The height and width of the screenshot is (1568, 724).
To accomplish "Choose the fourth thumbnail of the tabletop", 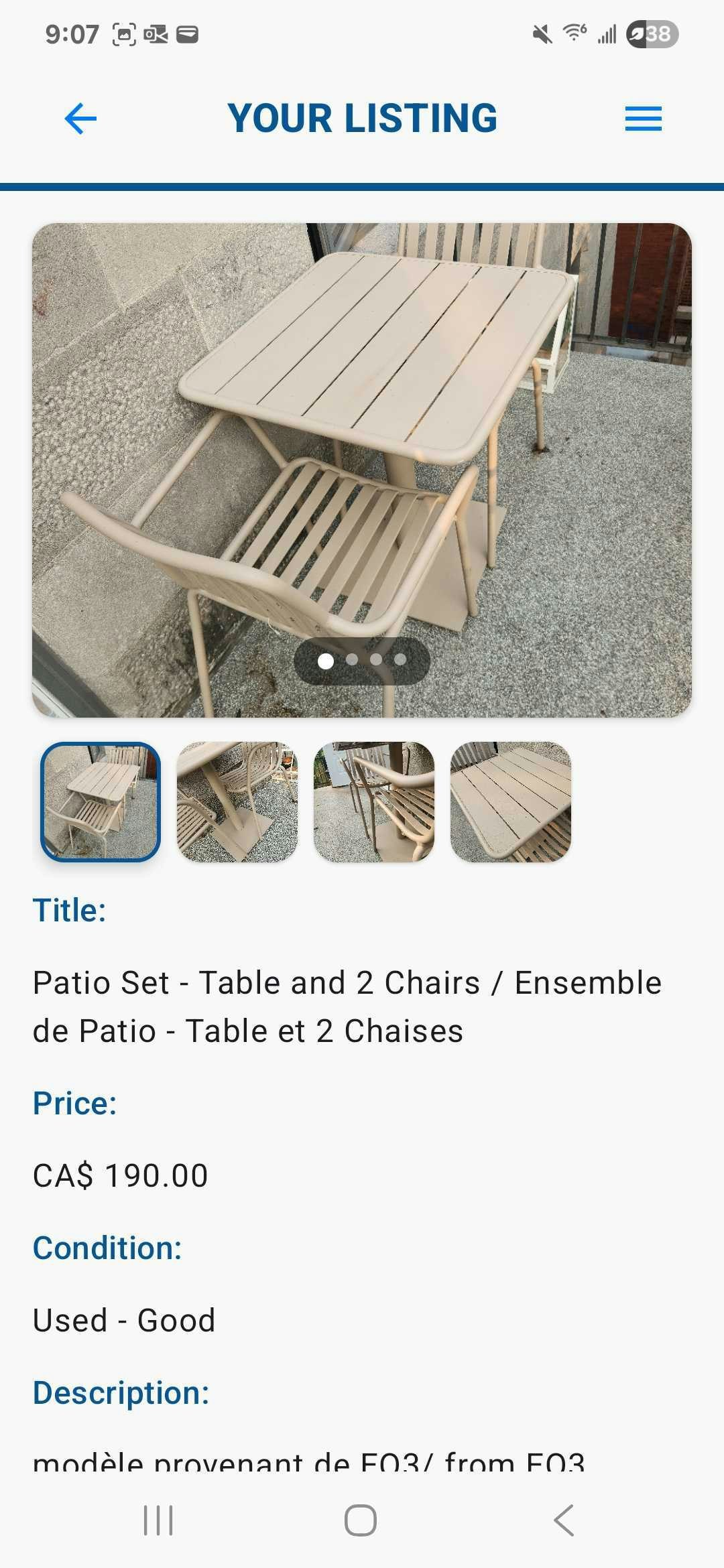I will click(511, 801).
